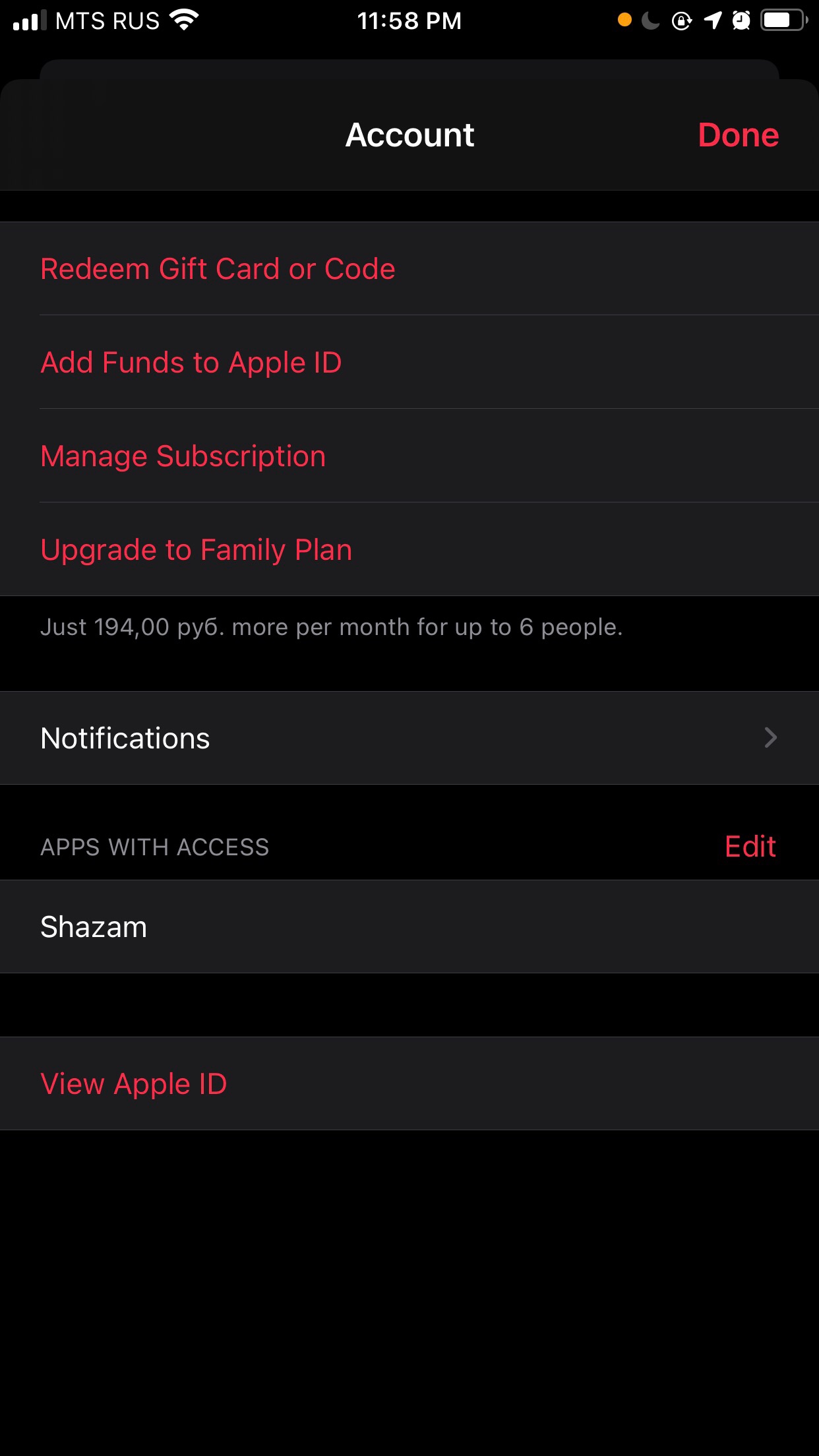The width and height of the screenshot is (819, 1456).
Task: Tap Done to close Account
Action: tap(738, 135)
